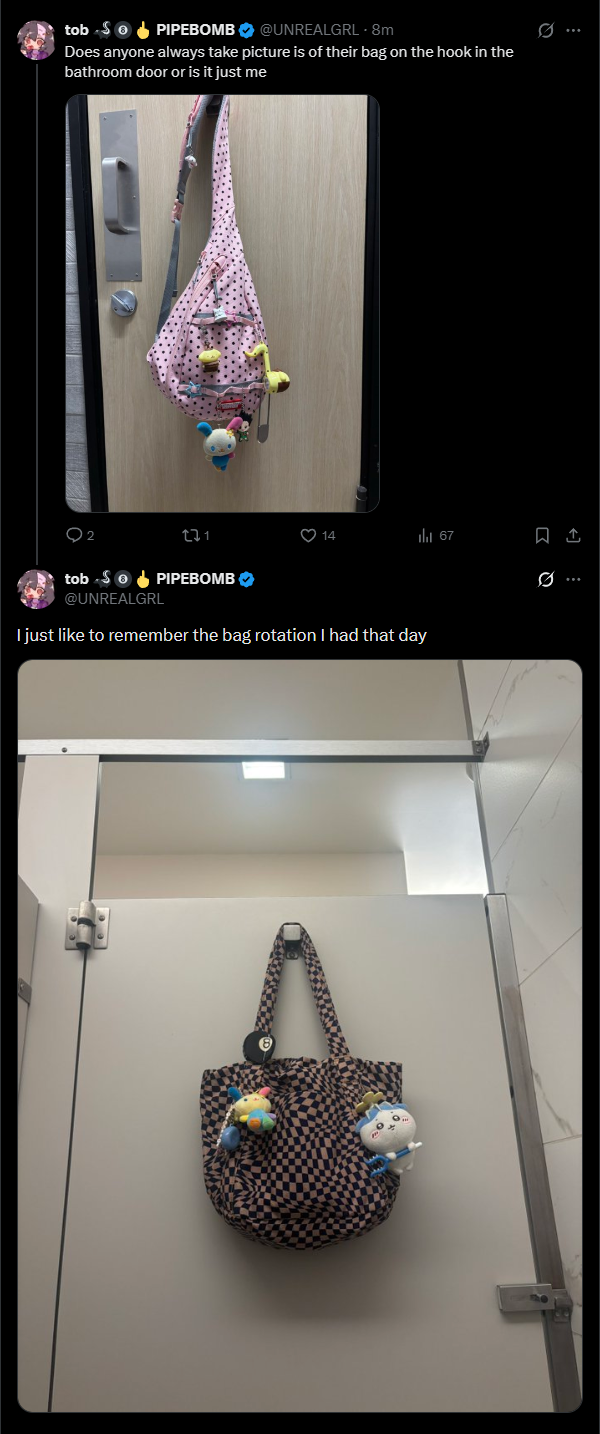Tap the Grok icon on second tweet
This screenshot has width=600, height=1434.
[546, 578]
